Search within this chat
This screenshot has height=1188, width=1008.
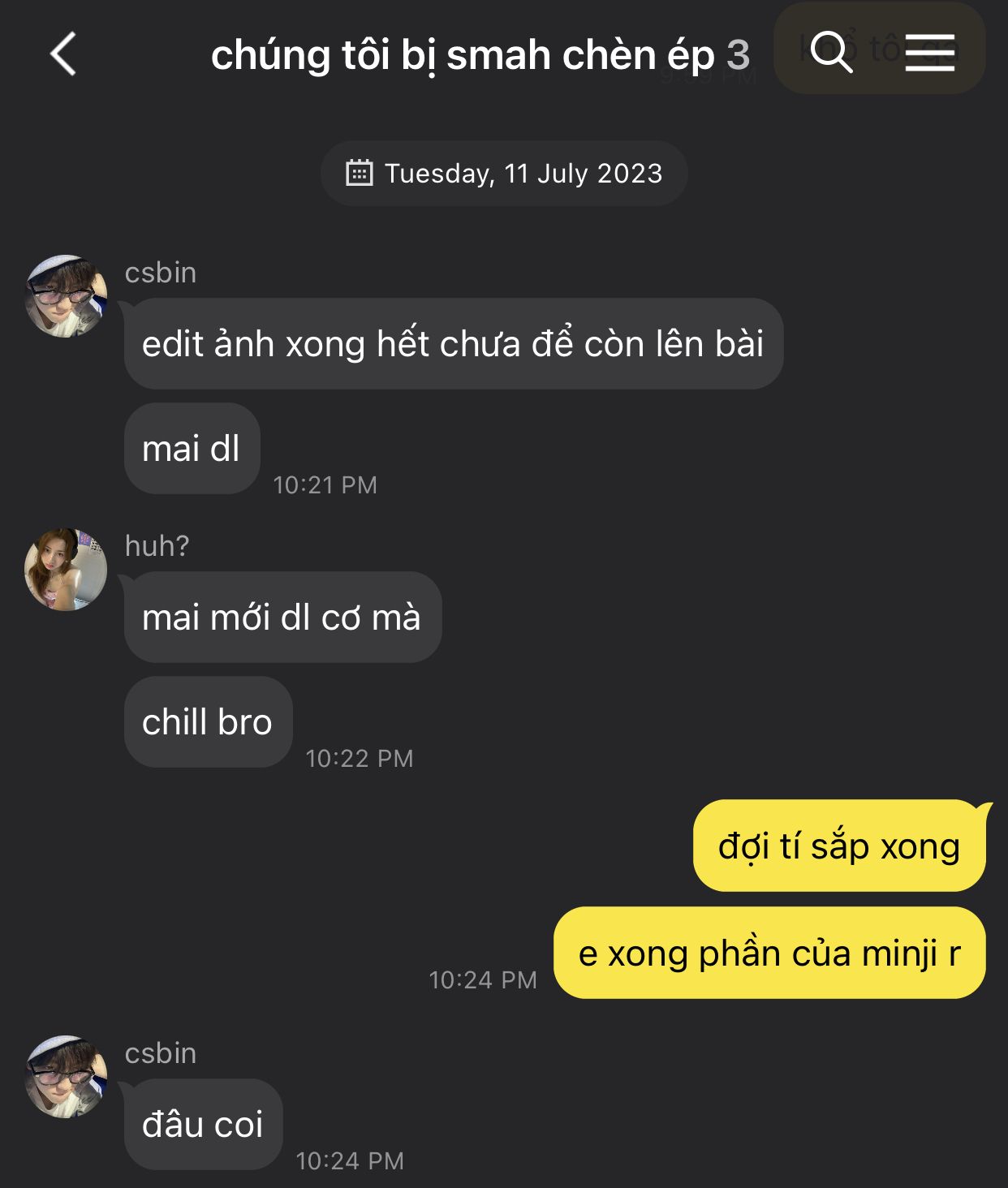831,53
